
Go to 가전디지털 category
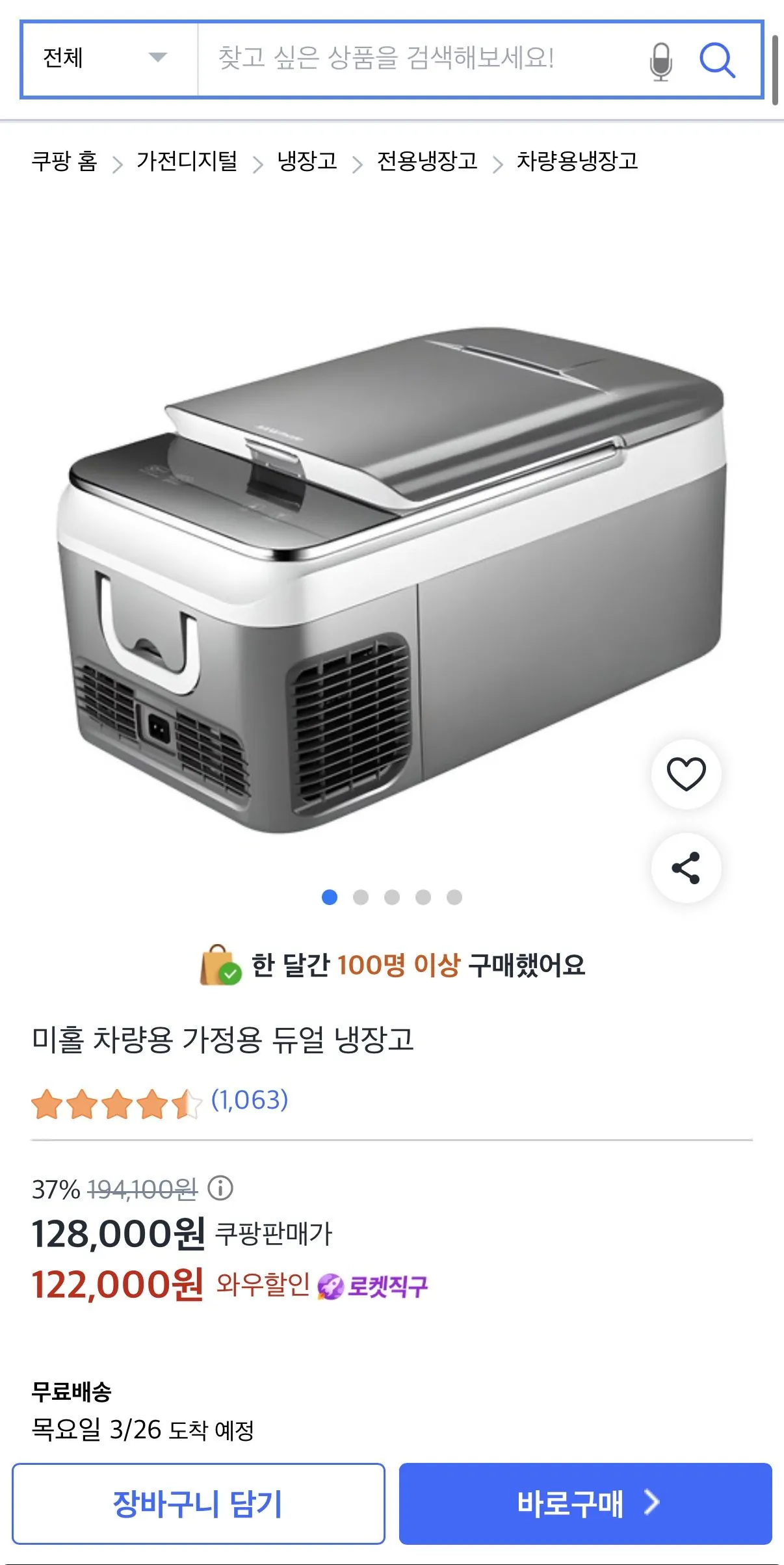coord(188,164)
